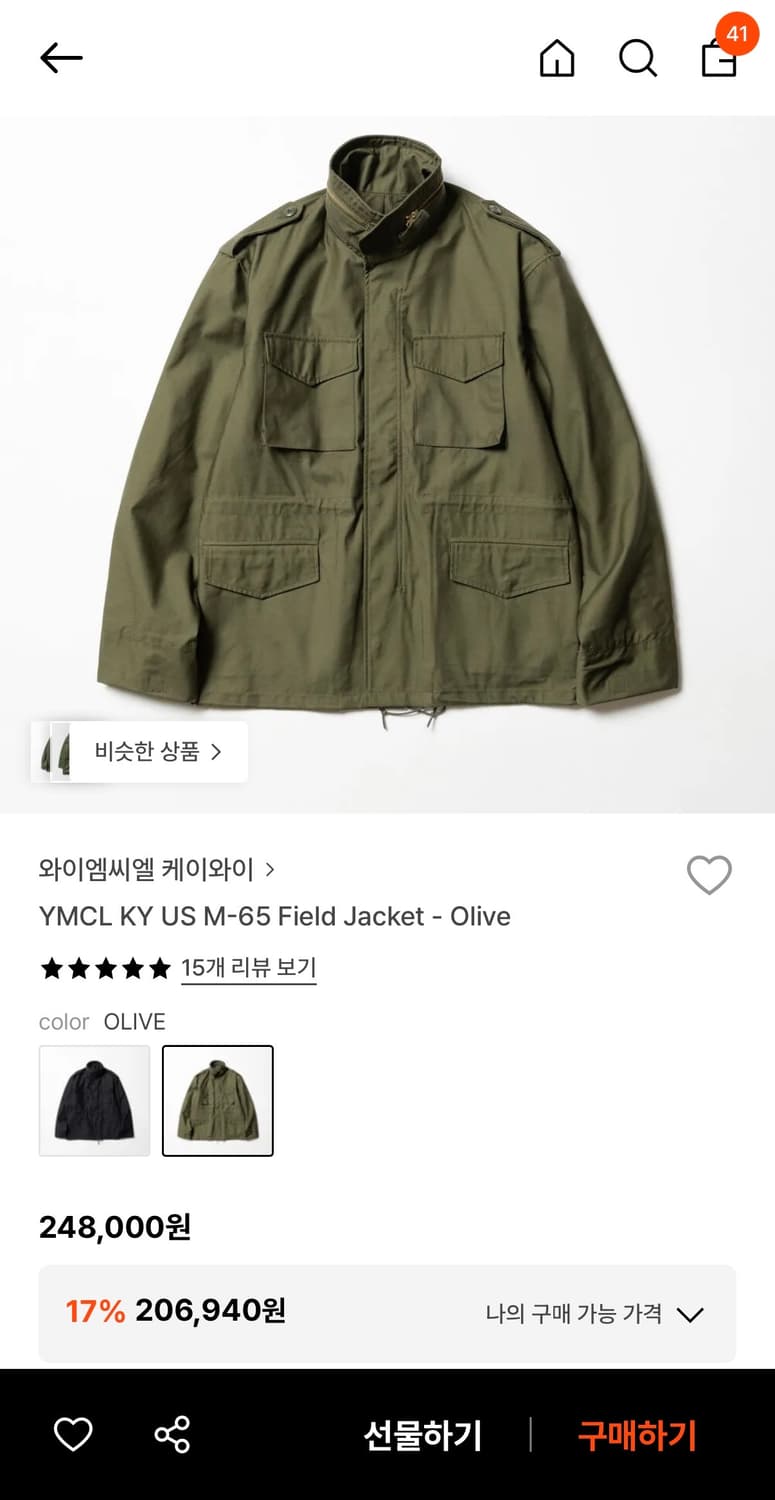775x1500 pixels.
Task: Tap the heart icon in the bottom bar
Action: (73, 1435)
